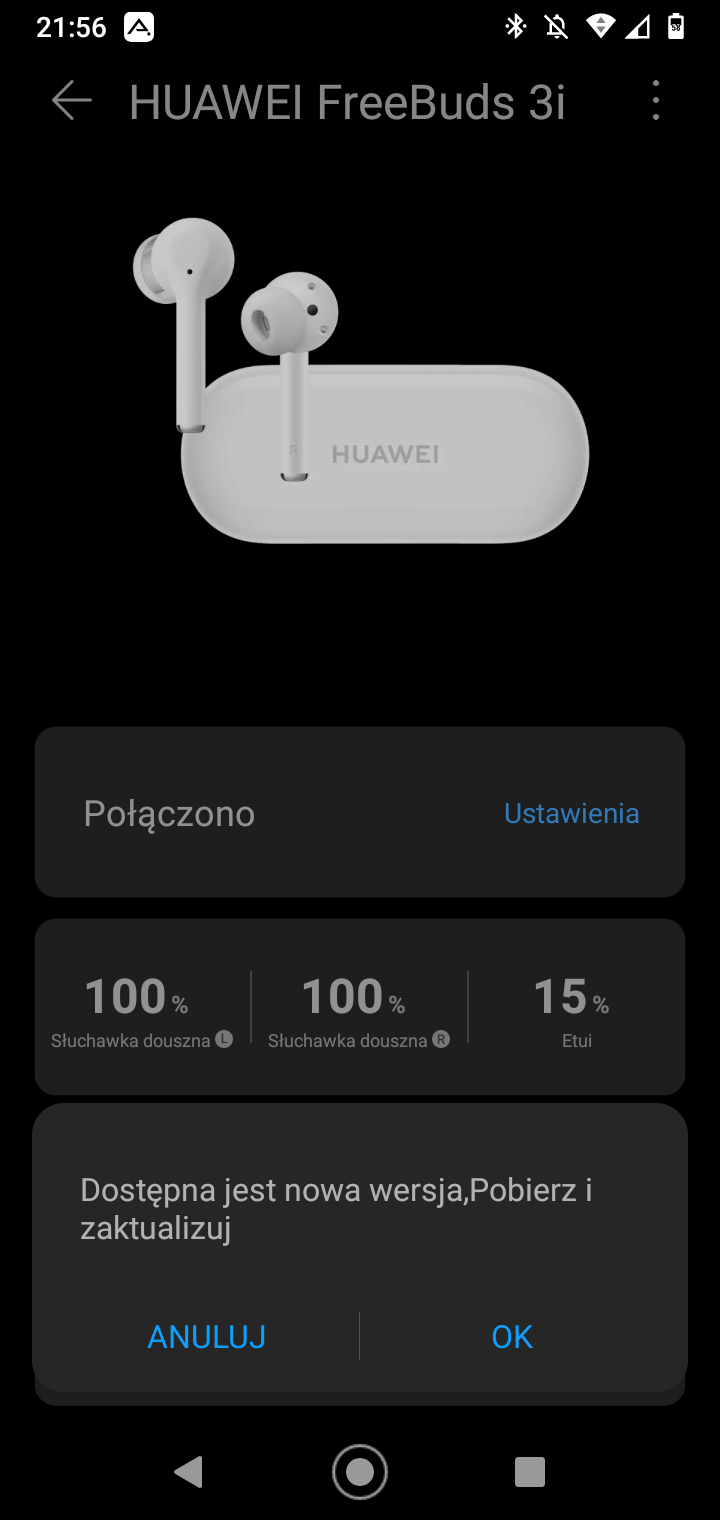This screenshot has height=1520, width=720.
Task: Open recent apps from the navigation bar
Action: (x=529, y=1472)
